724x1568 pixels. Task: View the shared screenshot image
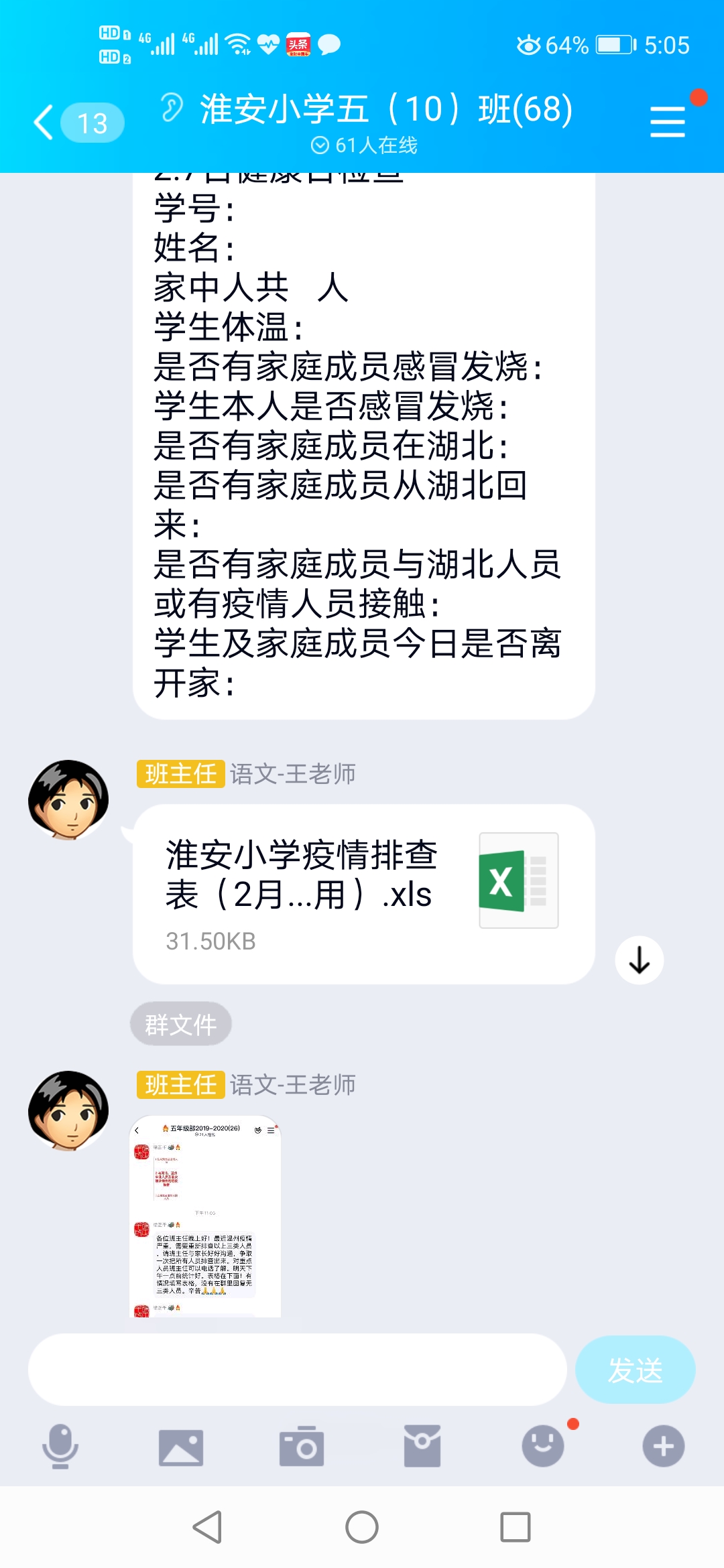[x=205, y=1216]
